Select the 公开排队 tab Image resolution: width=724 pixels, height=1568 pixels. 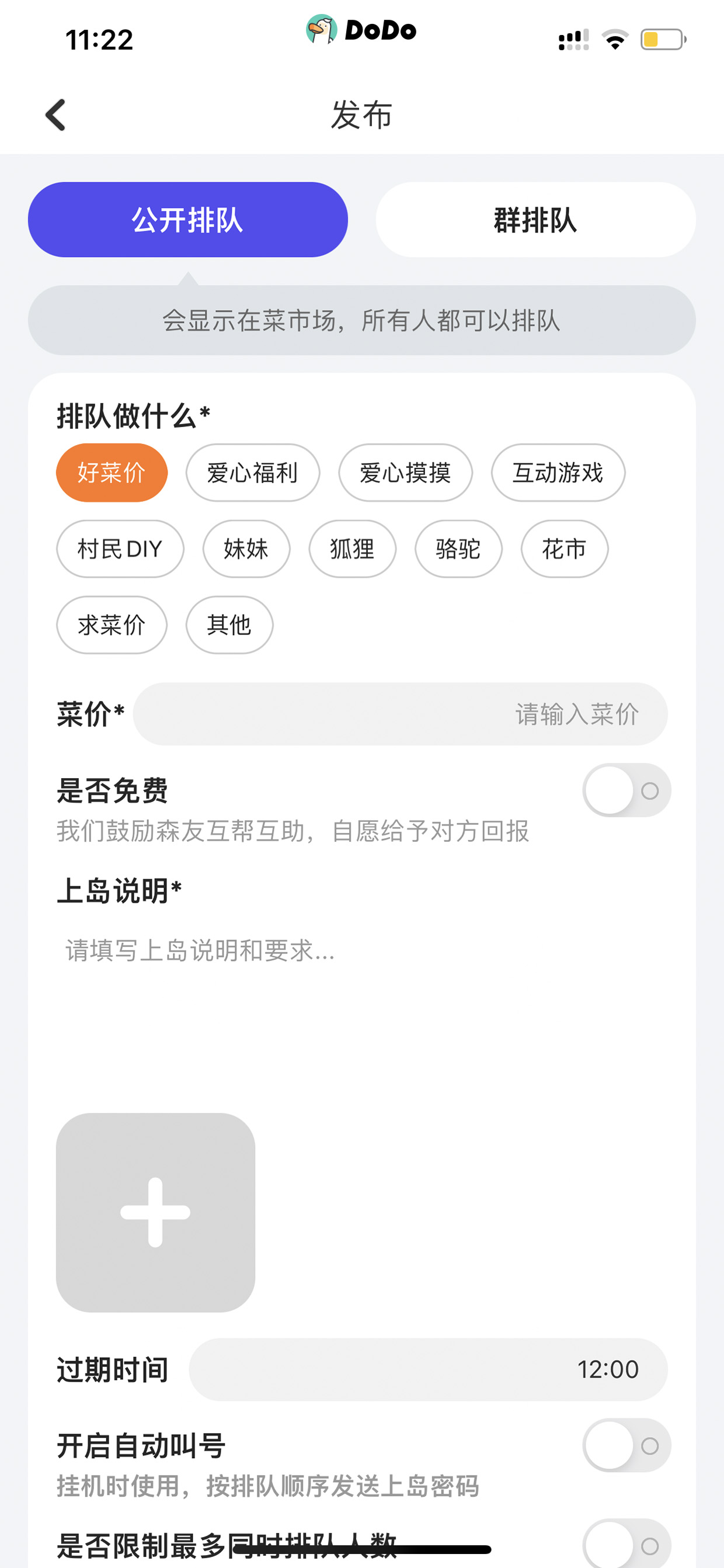point(187,219)
